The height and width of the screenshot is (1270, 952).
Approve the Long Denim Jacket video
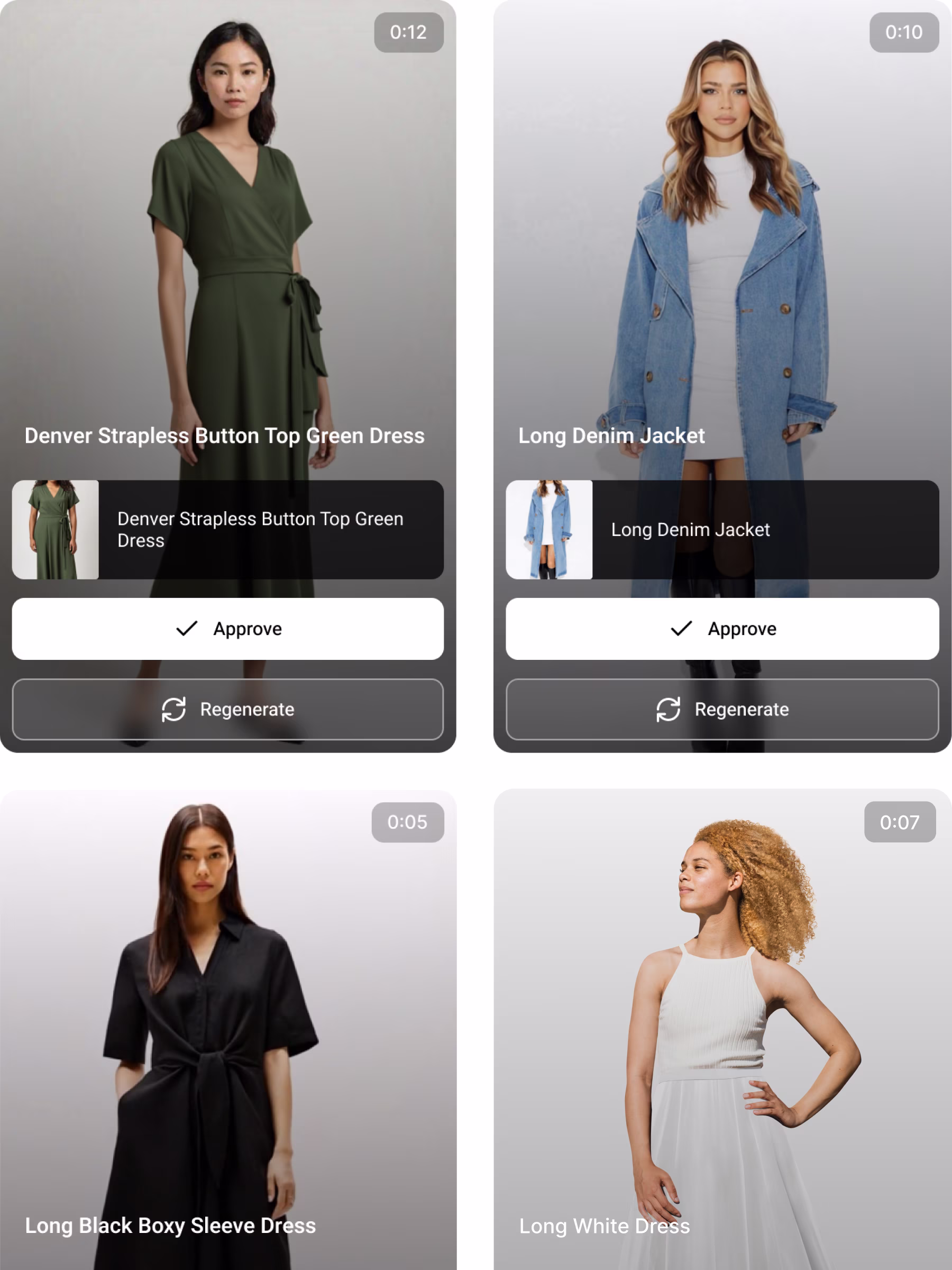(x=722, y=629)
